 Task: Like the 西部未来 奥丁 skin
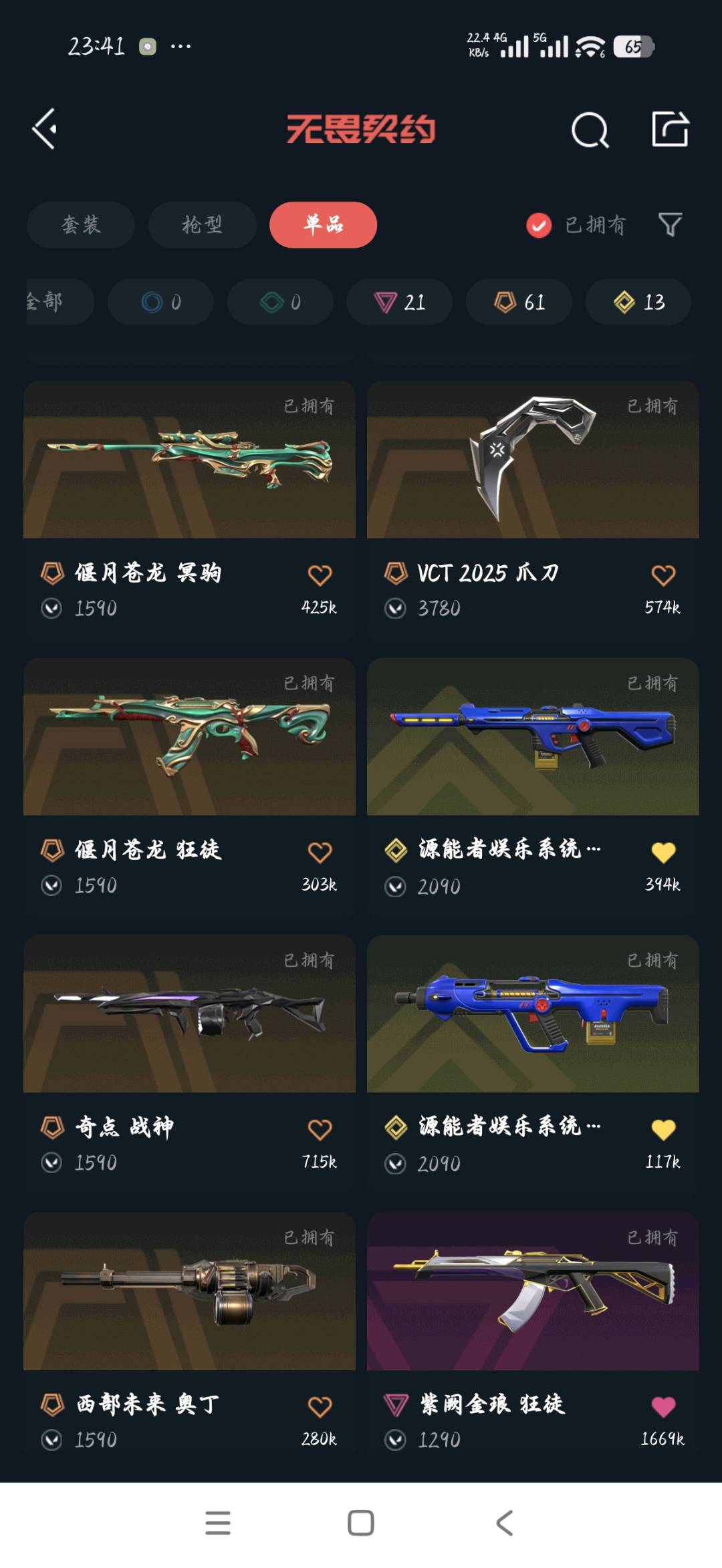320,1407
